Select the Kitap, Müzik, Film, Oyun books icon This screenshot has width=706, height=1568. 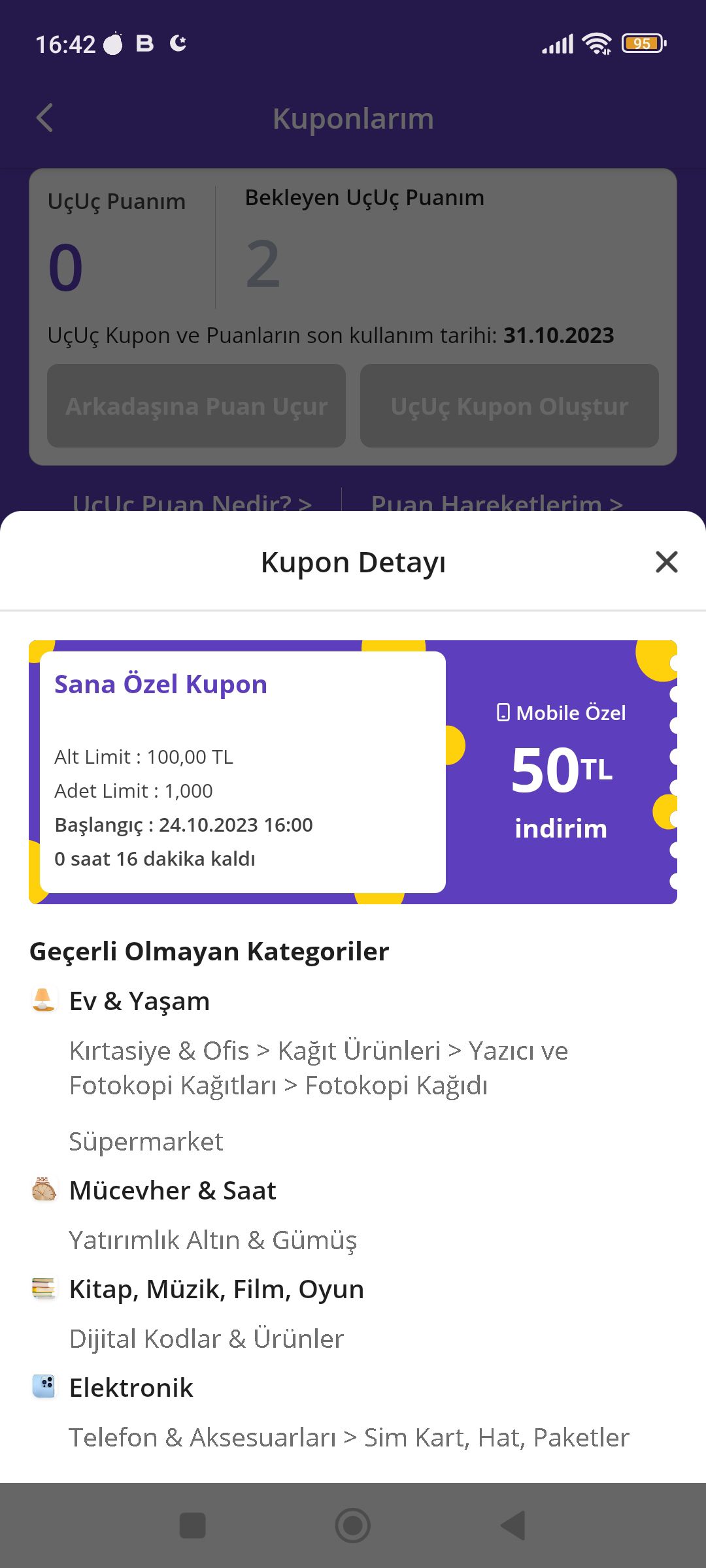point(43,1288)
